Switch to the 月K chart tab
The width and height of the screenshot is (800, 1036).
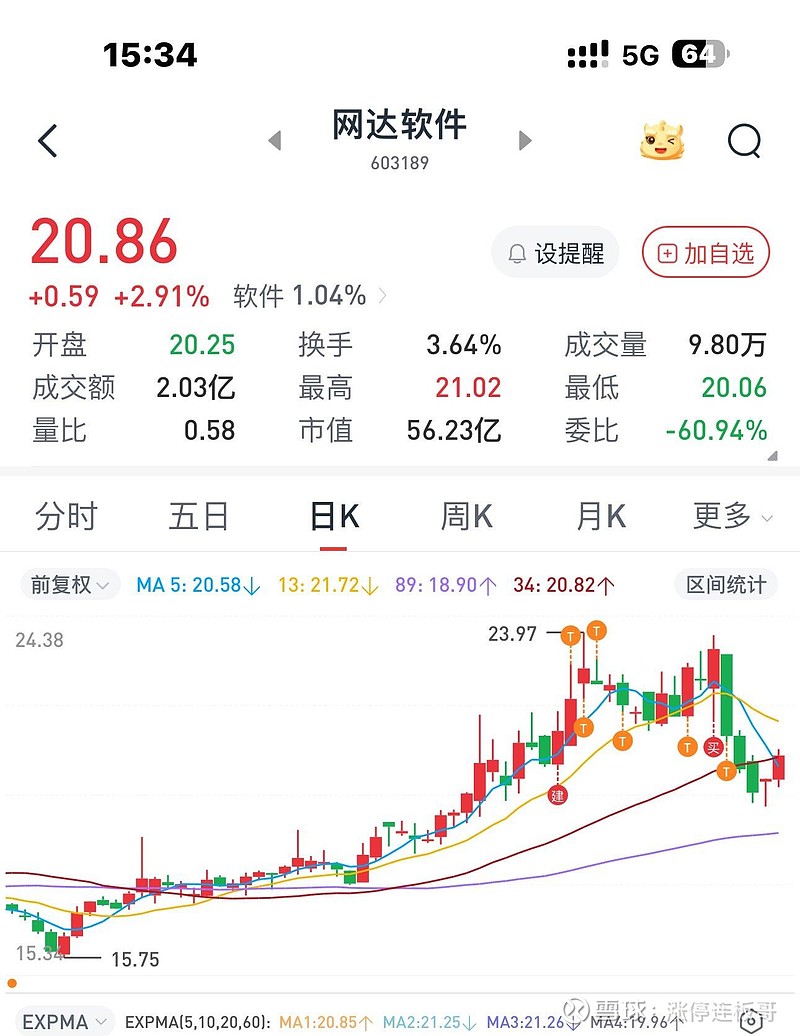coord(601,517)
